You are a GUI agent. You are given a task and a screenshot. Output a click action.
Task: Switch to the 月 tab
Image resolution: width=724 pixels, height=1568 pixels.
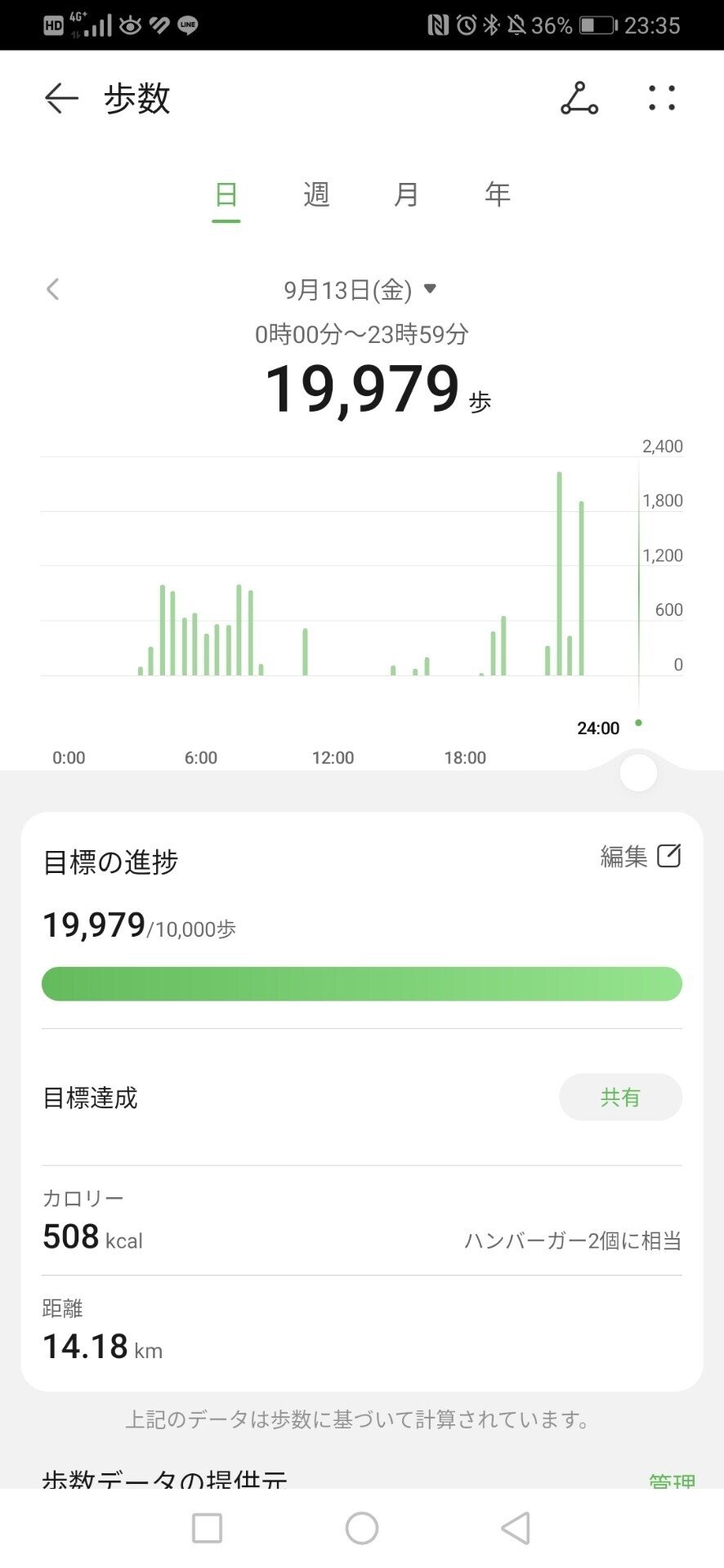coord(406,195)
